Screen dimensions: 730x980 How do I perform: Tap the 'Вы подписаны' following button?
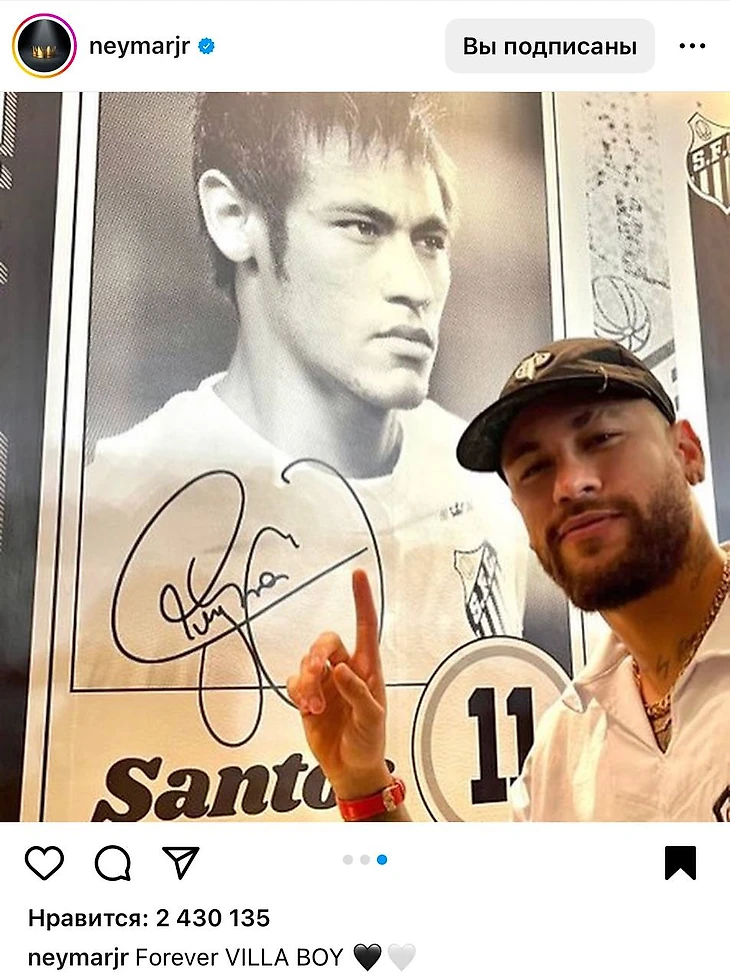coord(549,46)
